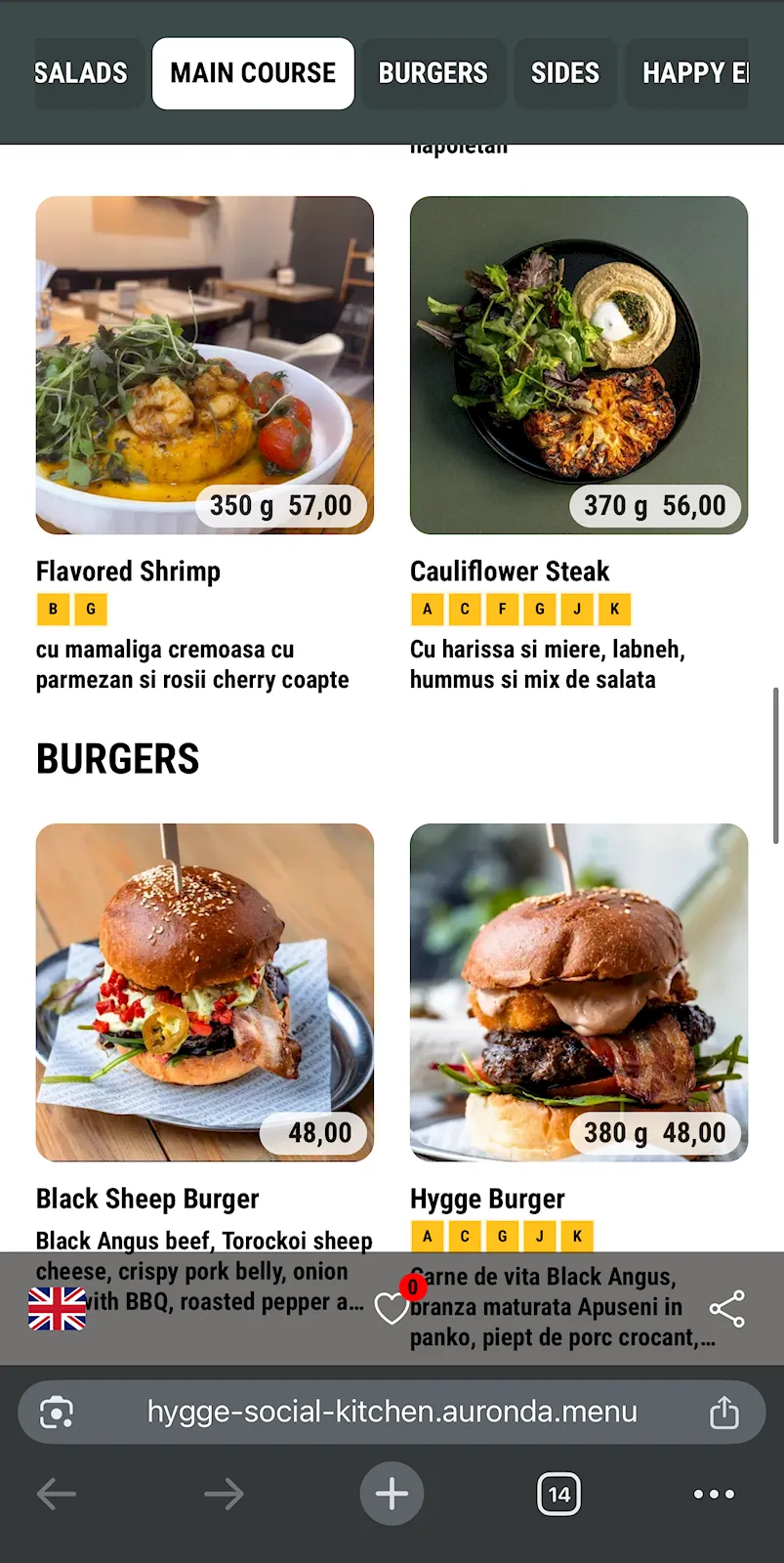Jump to the Burgers tab
784x1563 pixels.
(433, 73)
